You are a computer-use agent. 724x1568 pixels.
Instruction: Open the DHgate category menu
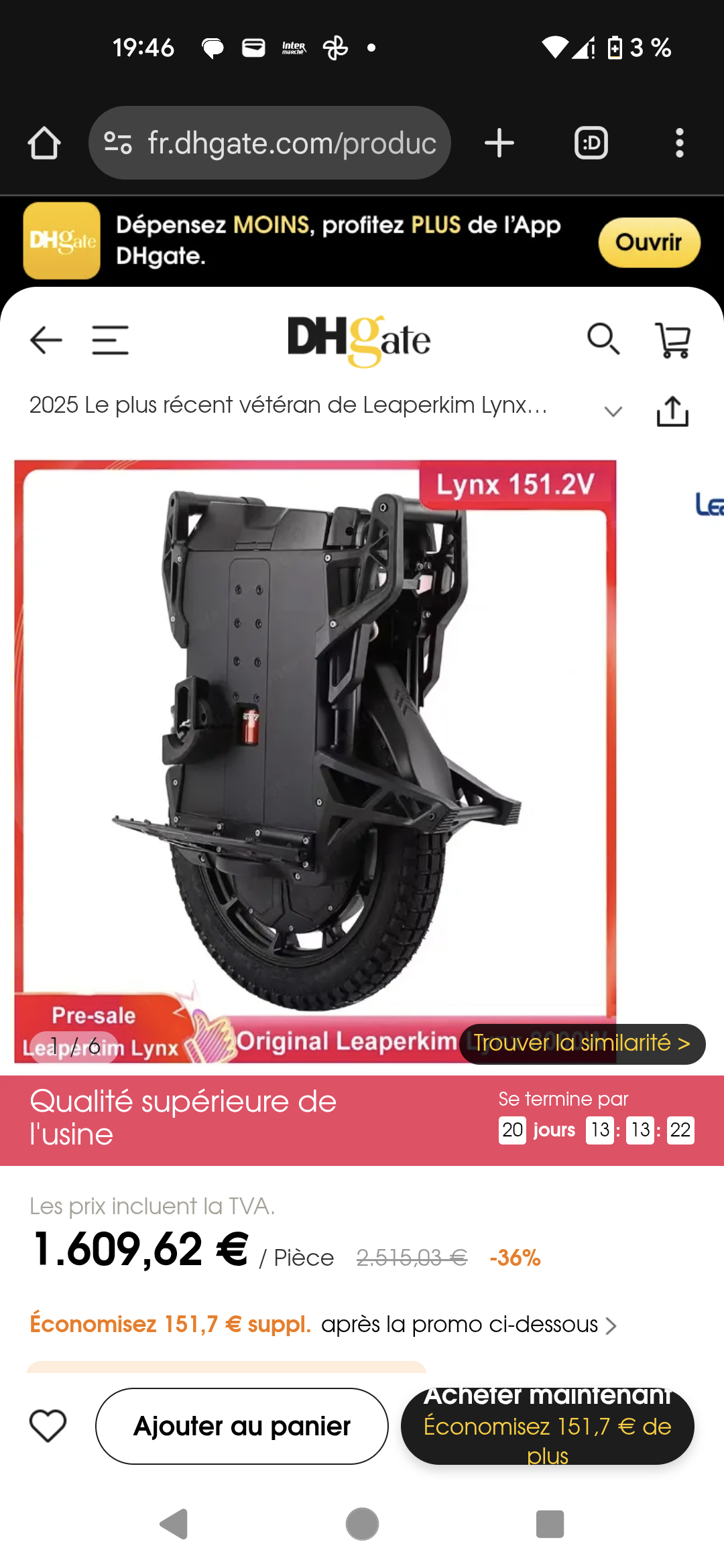coord(110,340)
